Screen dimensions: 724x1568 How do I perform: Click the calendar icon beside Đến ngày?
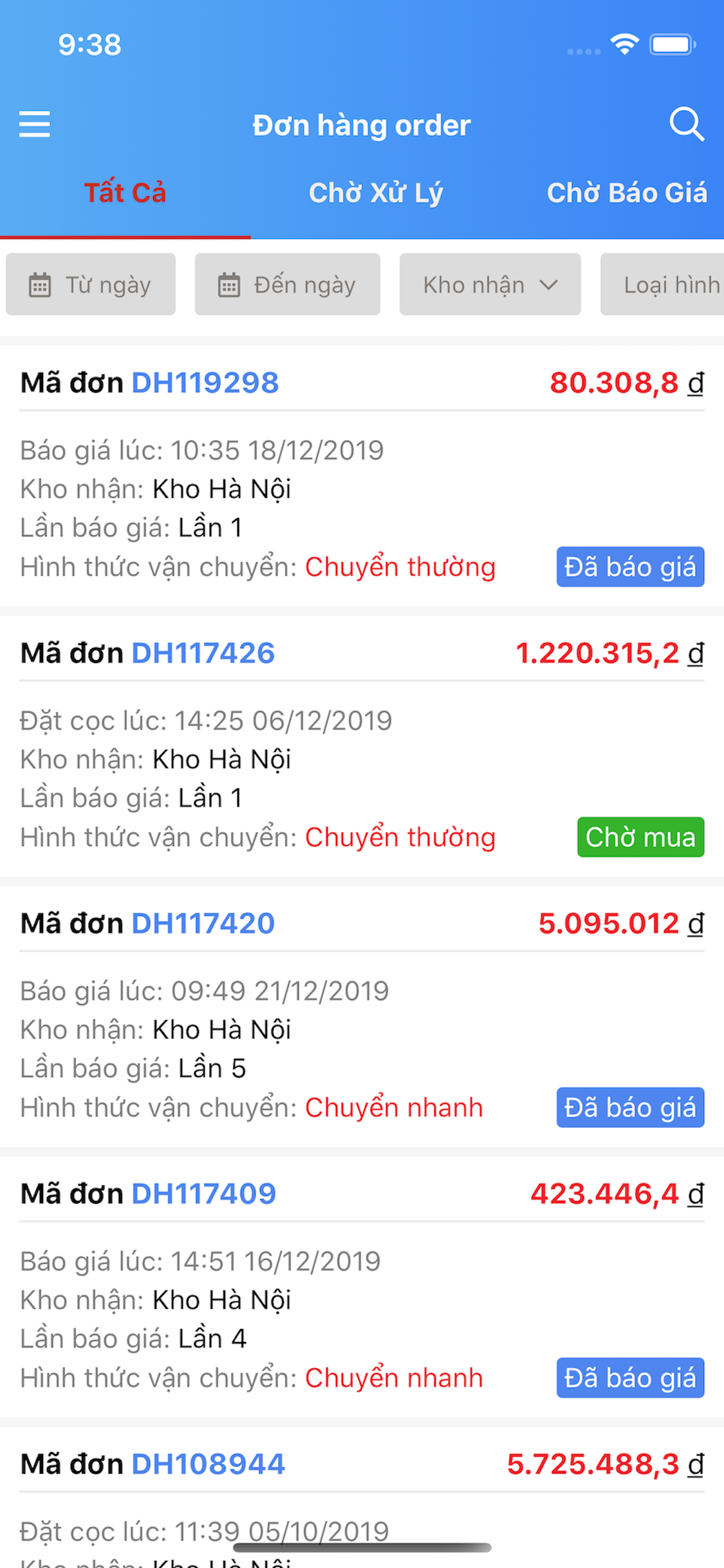click(x=227, y=284)
